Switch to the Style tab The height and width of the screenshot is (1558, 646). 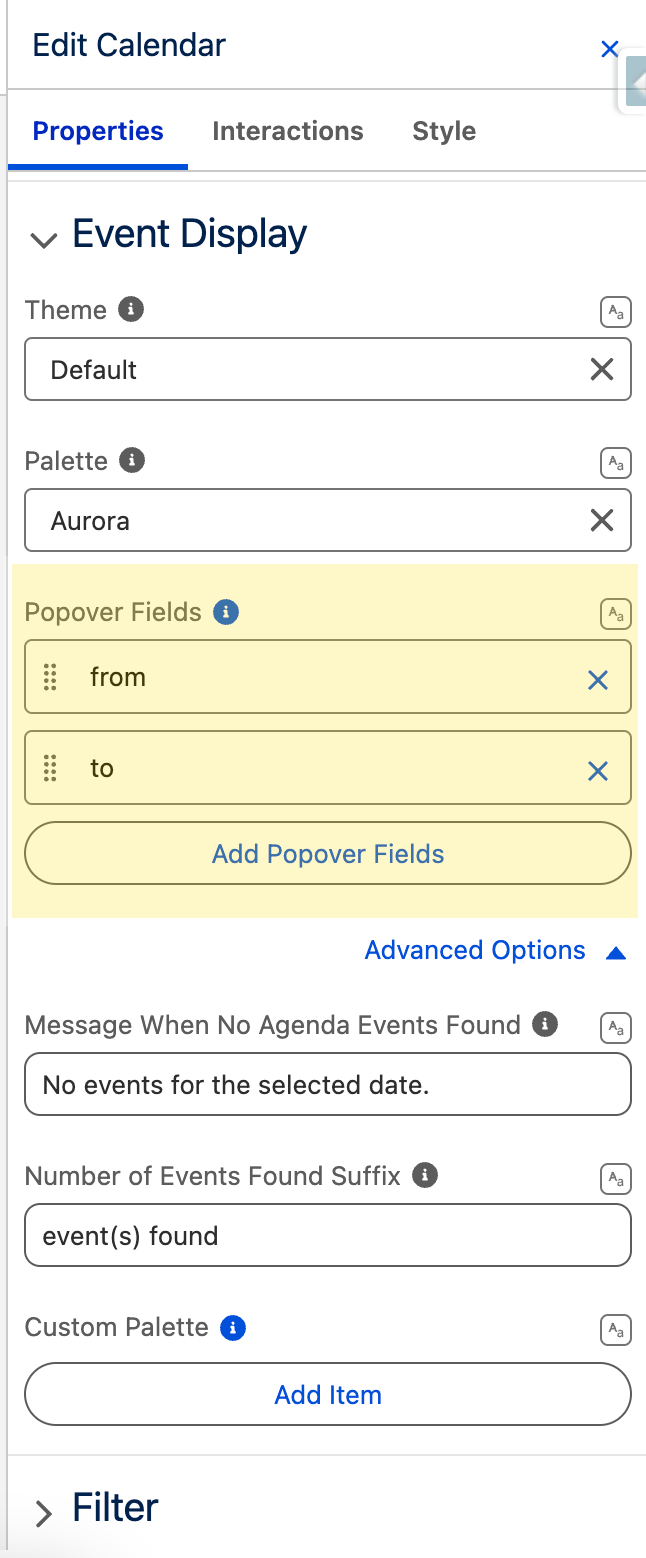click(x=444, y=131)
